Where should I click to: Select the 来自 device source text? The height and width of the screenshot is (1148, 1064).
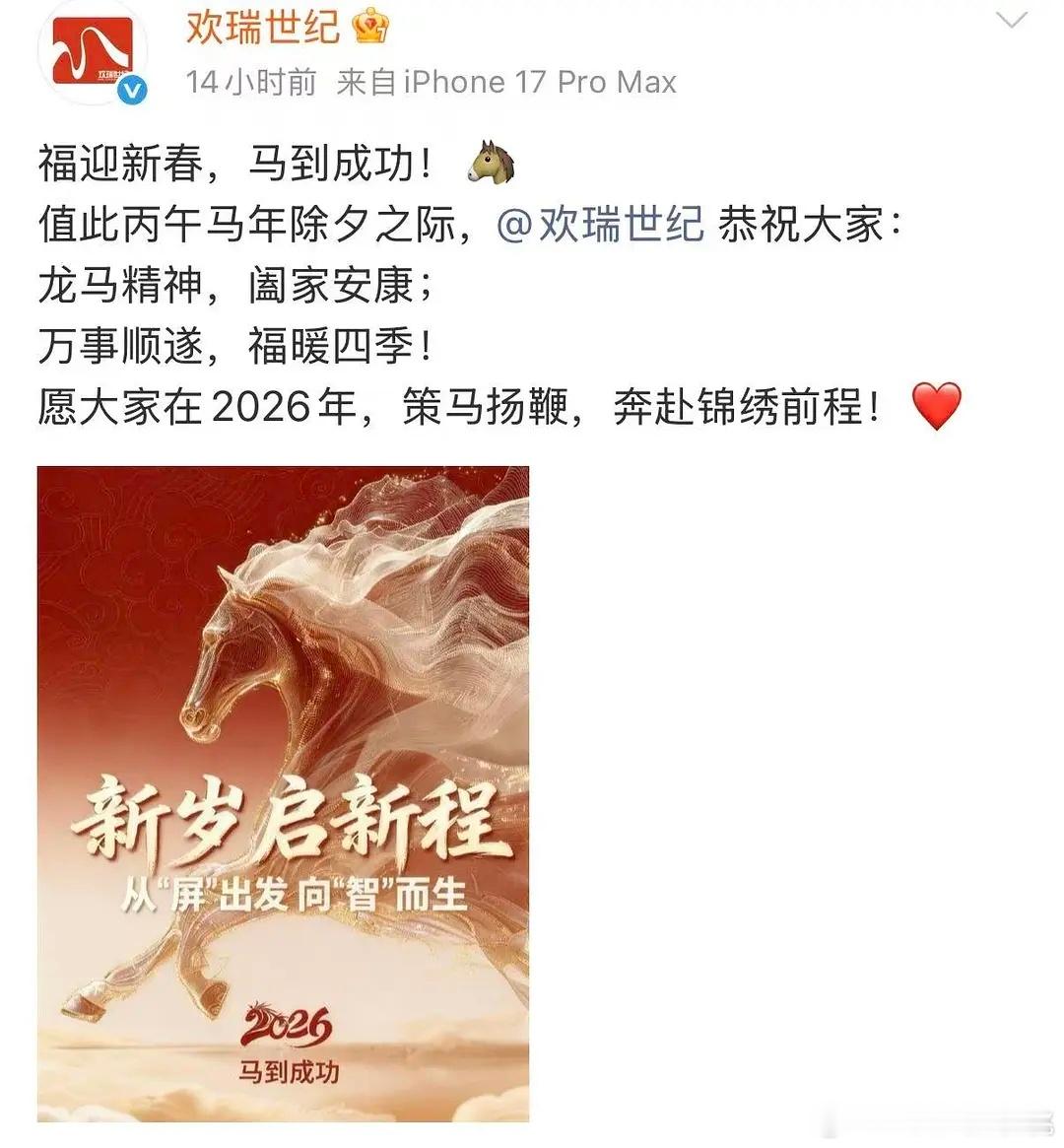point(367,82)
